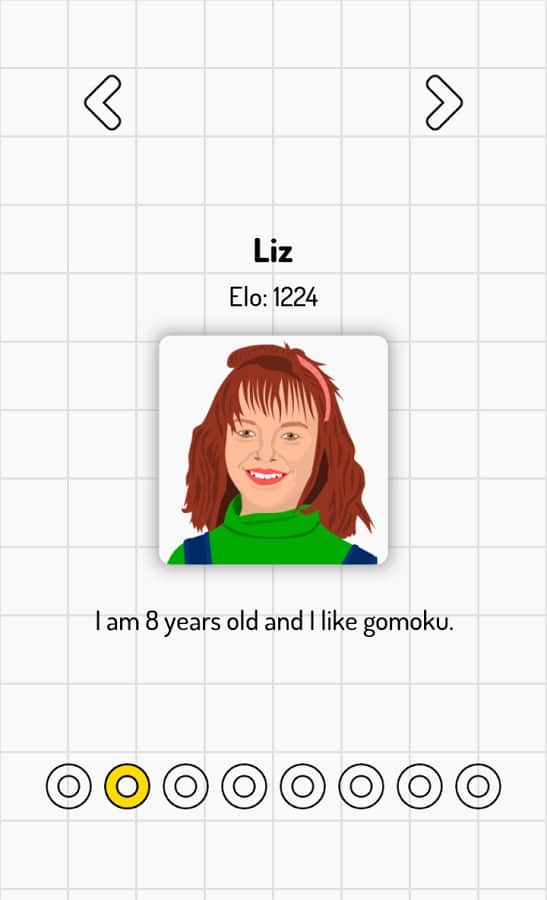Jump to the fourth opponent page dot
Image resolution: width=547 pixels, height=900 pixels.
(x=245, y=786)
